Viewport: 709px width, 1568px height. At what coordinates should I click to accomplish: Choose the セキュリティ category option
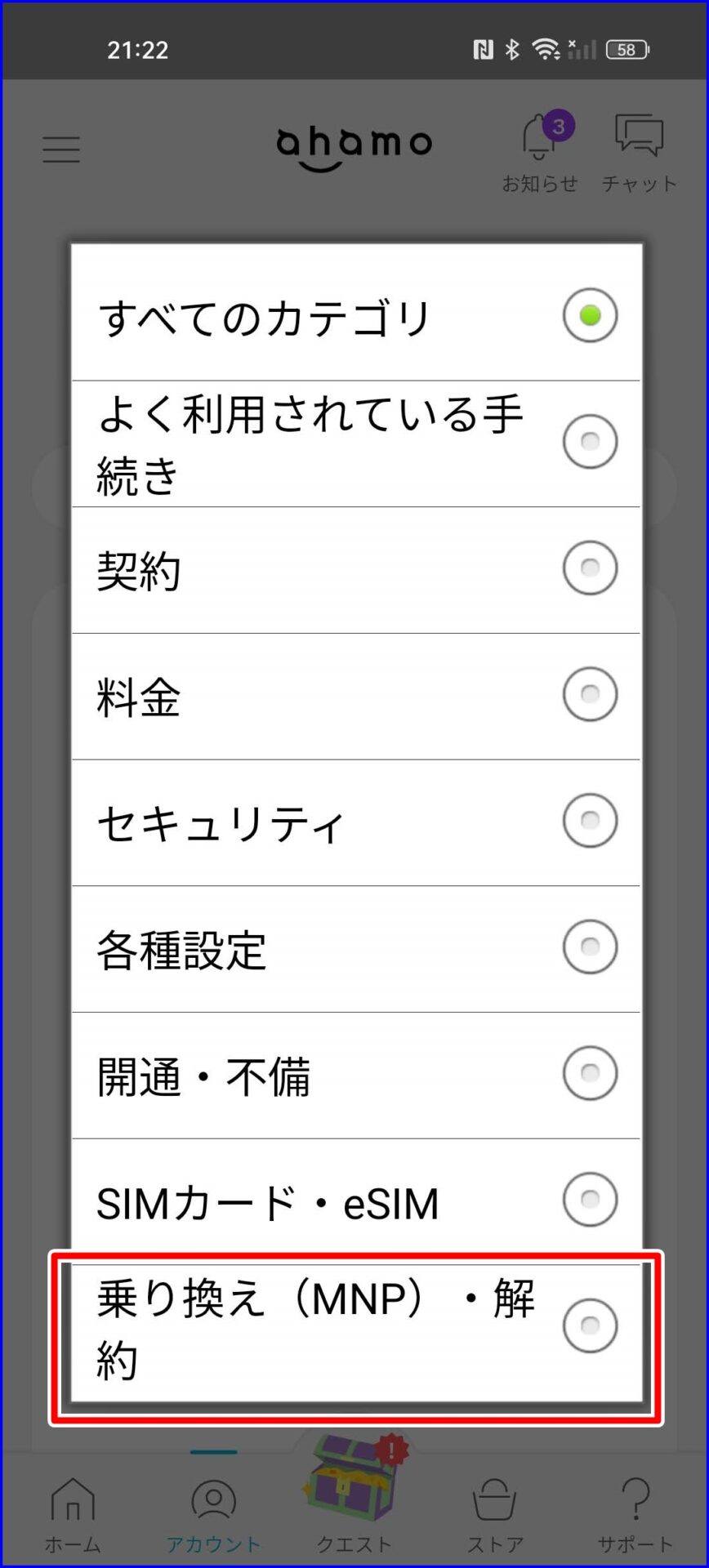pyautogui.click(x=590, y=820)
